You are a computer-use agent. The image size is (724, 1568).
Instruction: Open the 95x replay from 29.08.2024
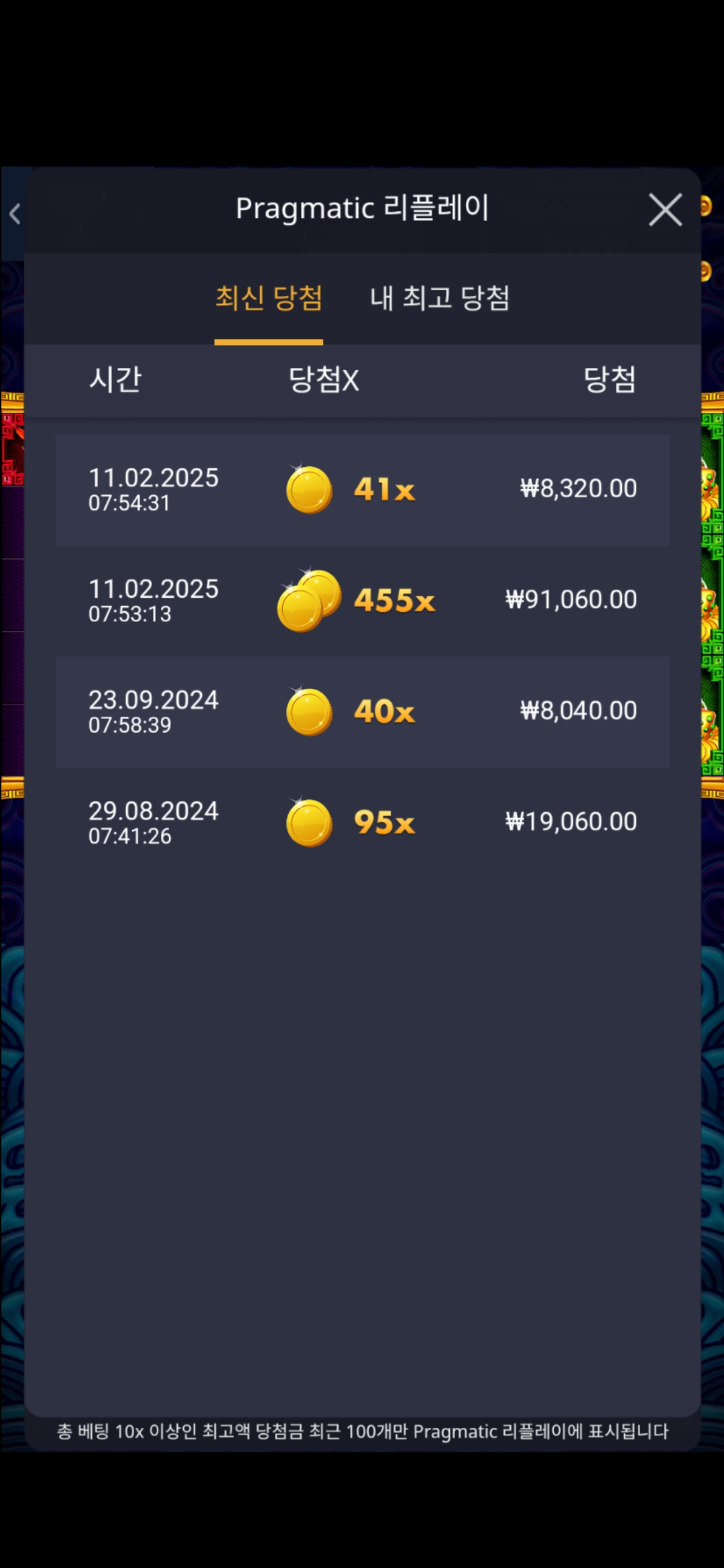click(x=362, y=823)
